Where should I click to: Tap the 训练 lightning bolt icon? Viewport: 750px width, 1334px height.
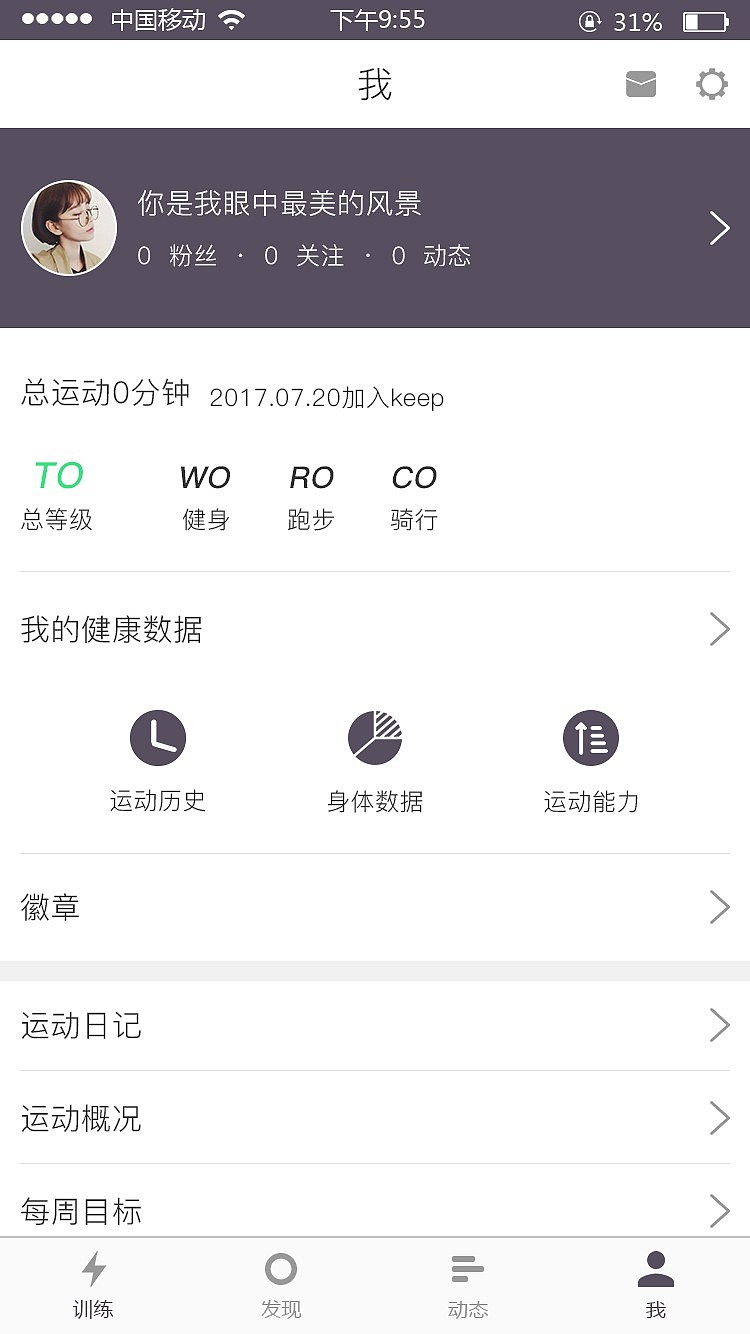[x=93, y=1268]
